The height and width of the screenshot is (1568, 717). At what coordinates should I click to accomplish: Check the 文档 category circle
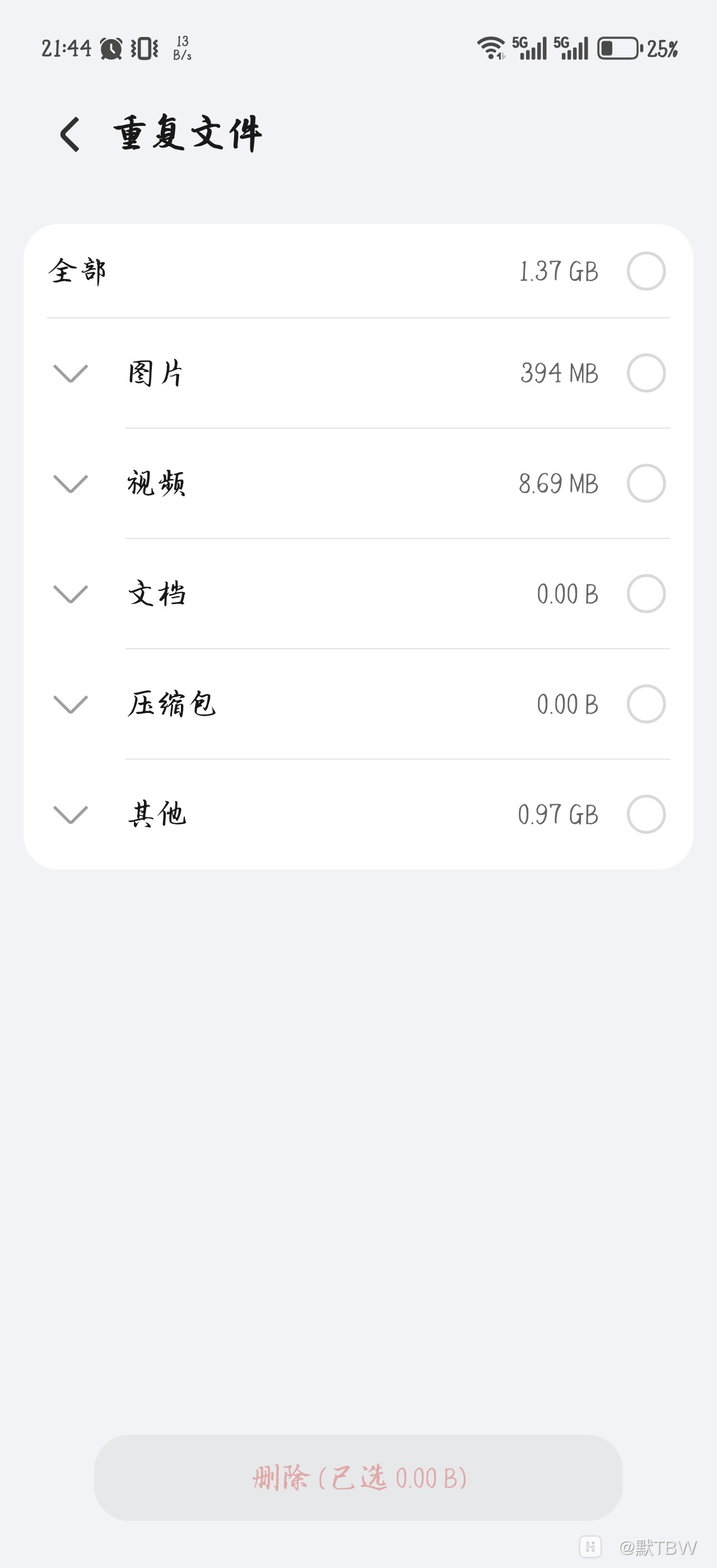point(646,594)
